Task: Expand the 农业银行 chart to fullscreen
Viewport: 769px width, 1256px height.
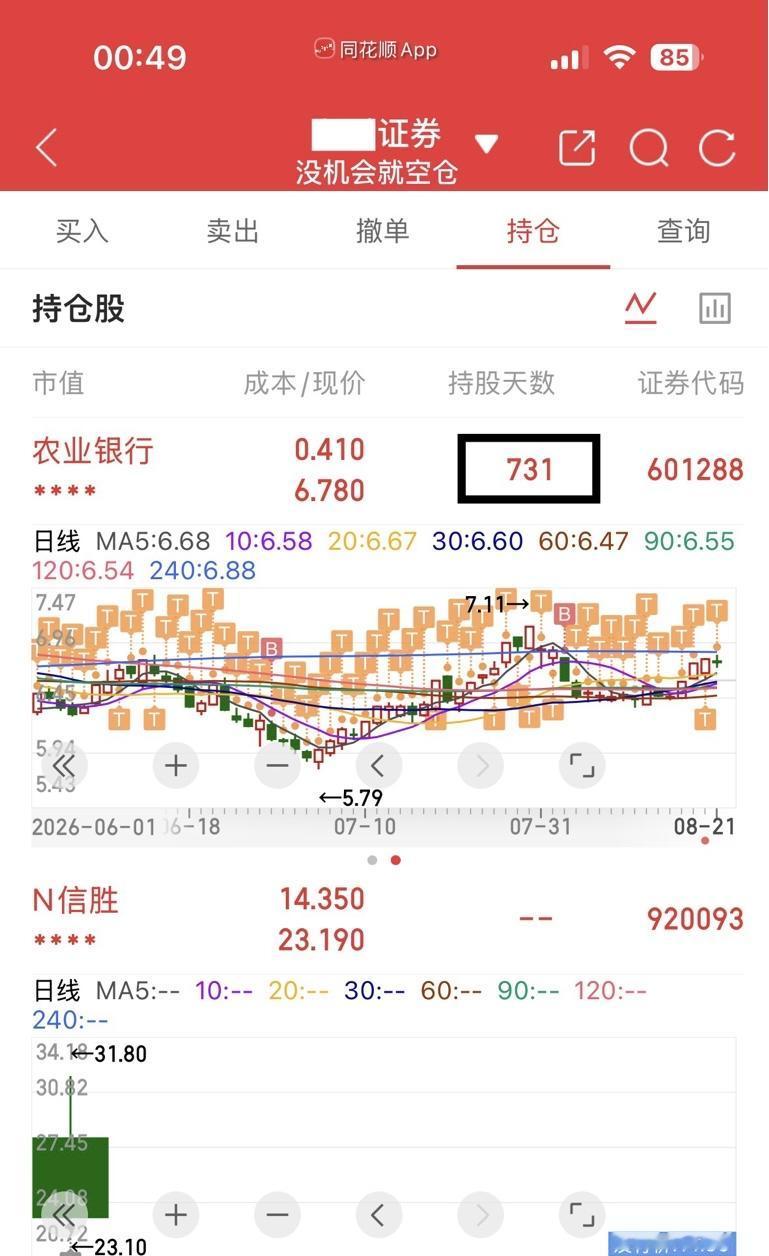Action: 582,766
